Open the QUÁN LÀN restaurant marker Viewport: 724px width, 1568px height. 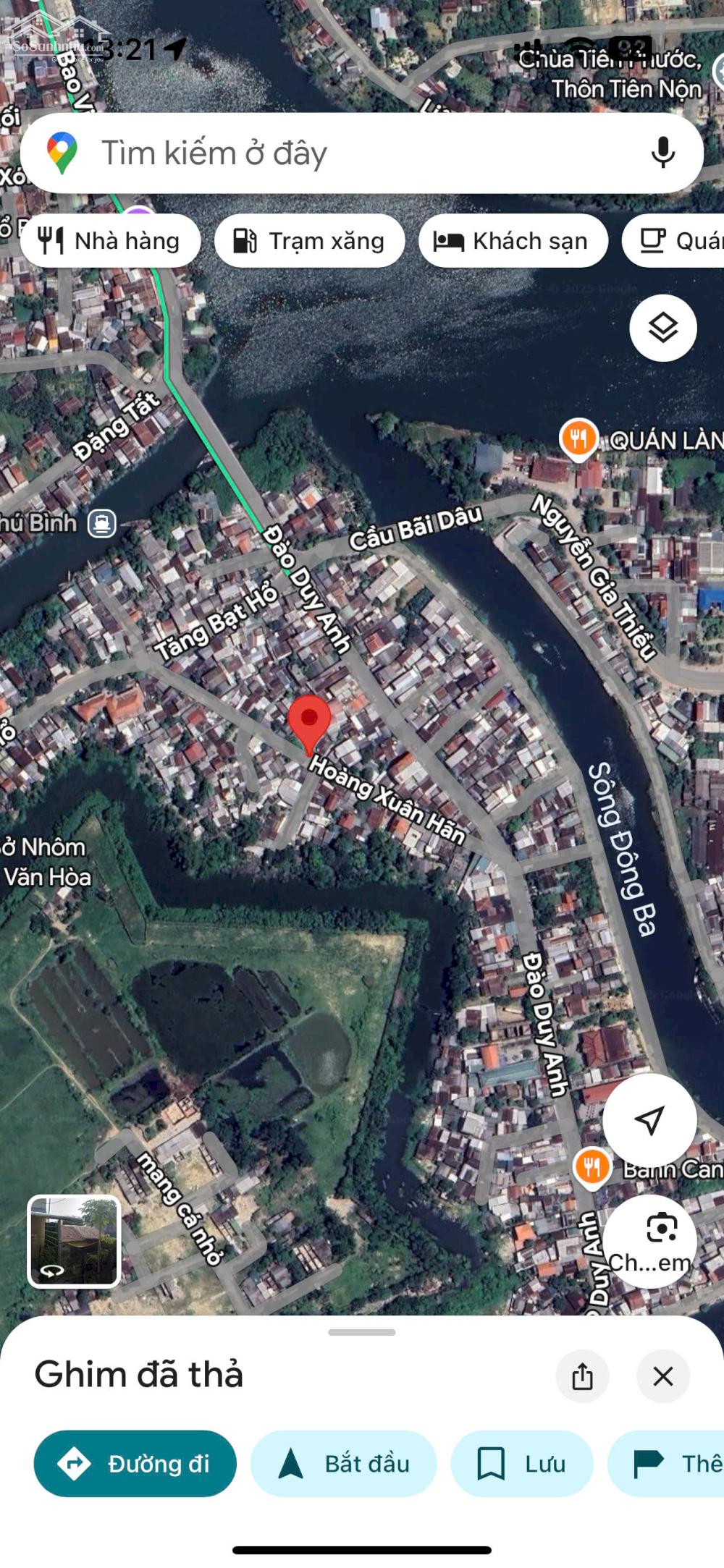[x=578, y=438]
